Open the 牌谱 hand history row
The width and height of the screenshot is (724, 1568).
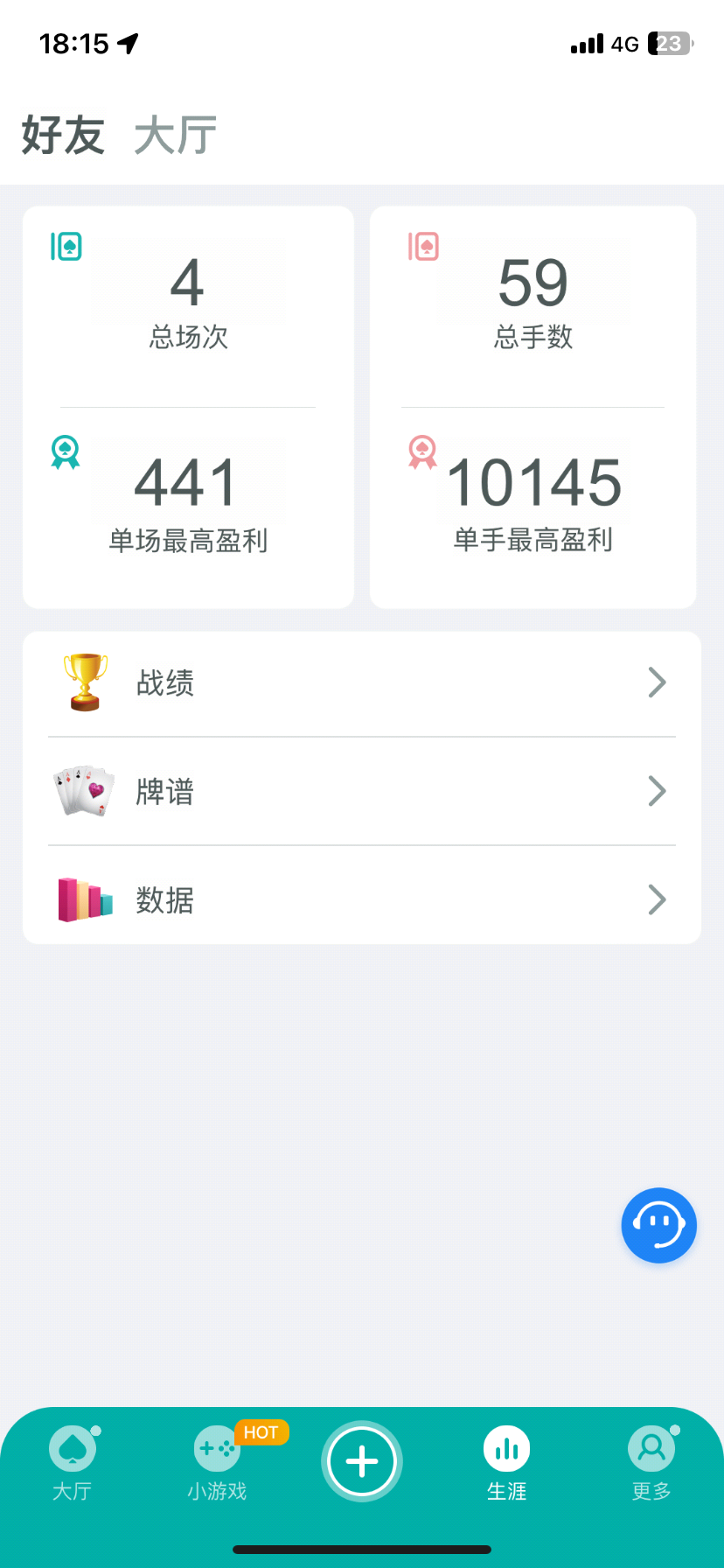point(362,791)
